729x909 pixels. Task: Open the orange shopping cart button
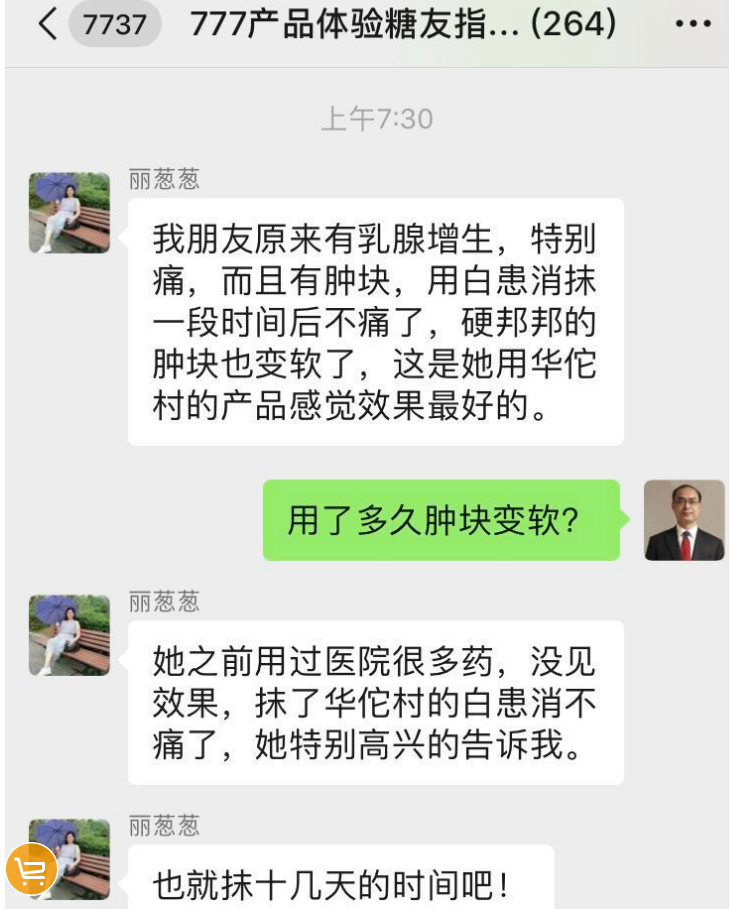pos(31,870)
